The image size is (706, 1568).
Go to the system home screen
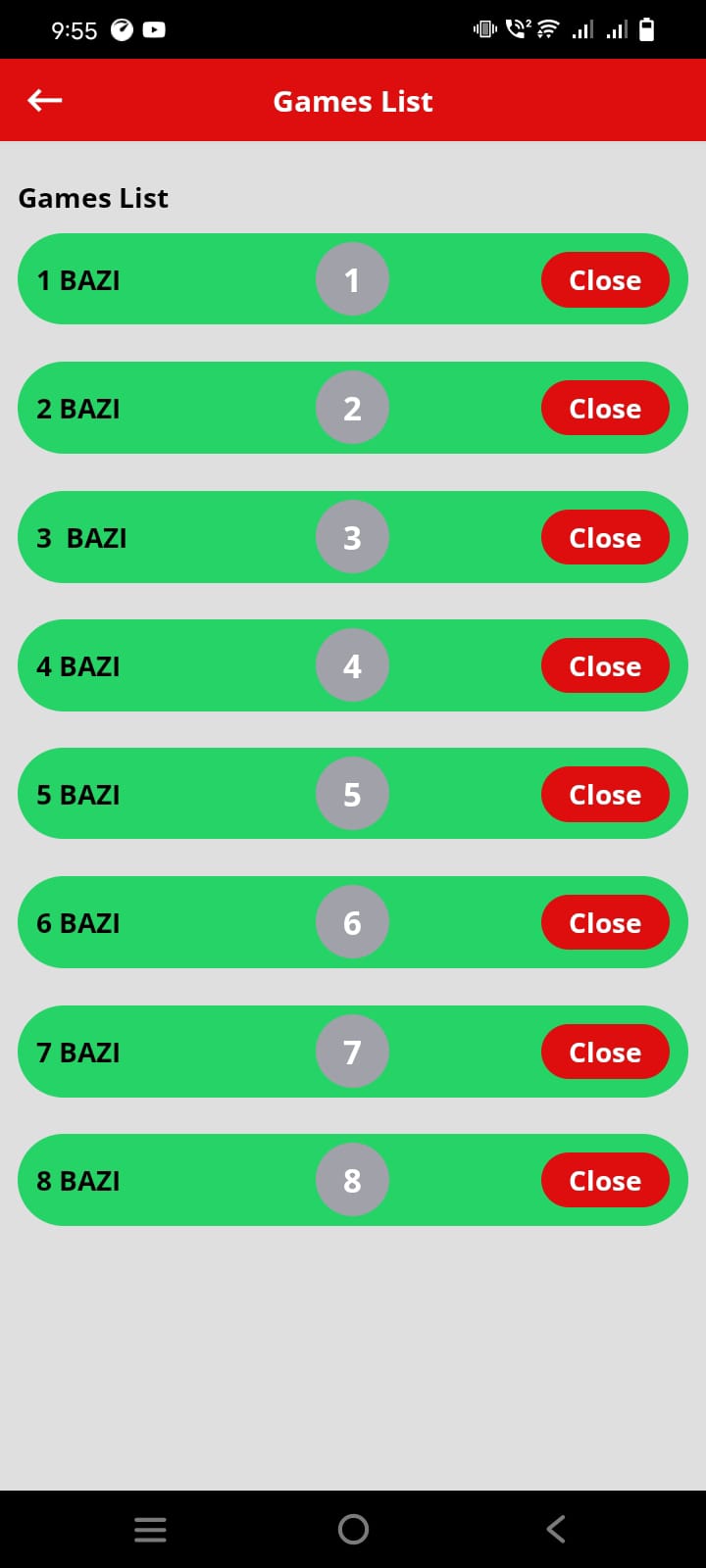pyautogui.click(x=353, y=1529)
